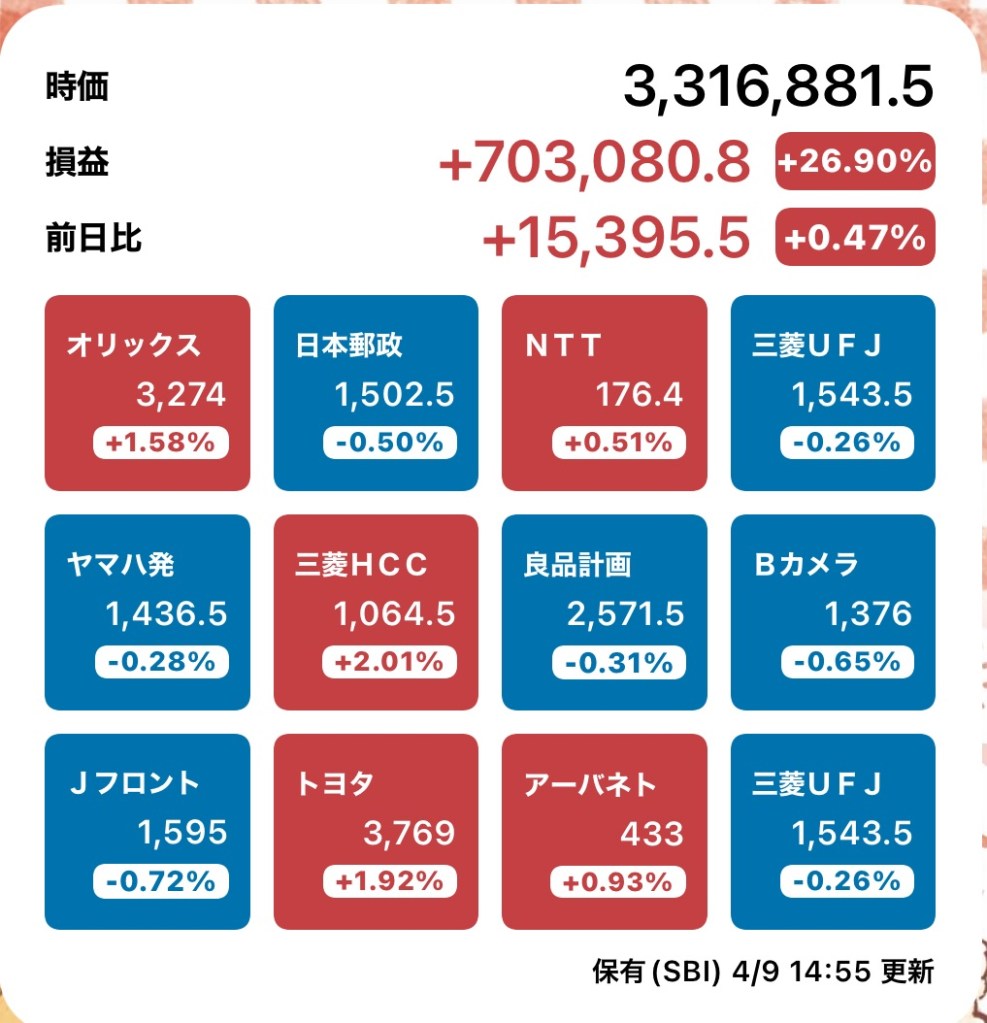This screenshot has height=1023, width=987.
Task: View the Jフロント stock tile
Action: click(x=147, y=831)
